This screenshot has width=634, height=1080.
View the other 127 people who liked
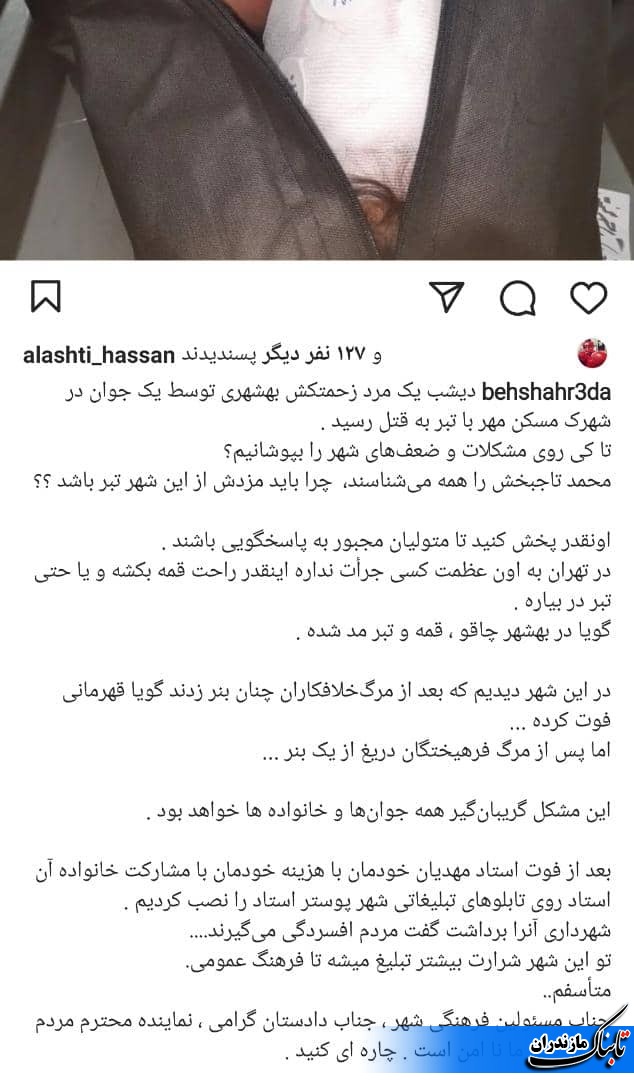304,355
